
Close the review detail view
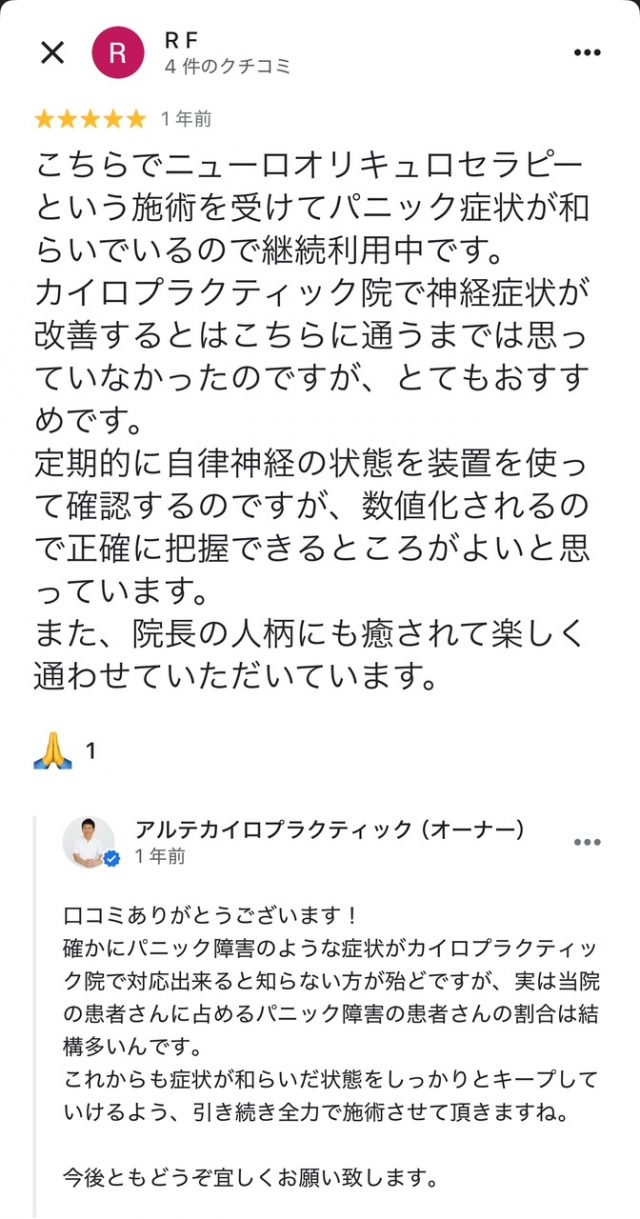click(51, 53)
